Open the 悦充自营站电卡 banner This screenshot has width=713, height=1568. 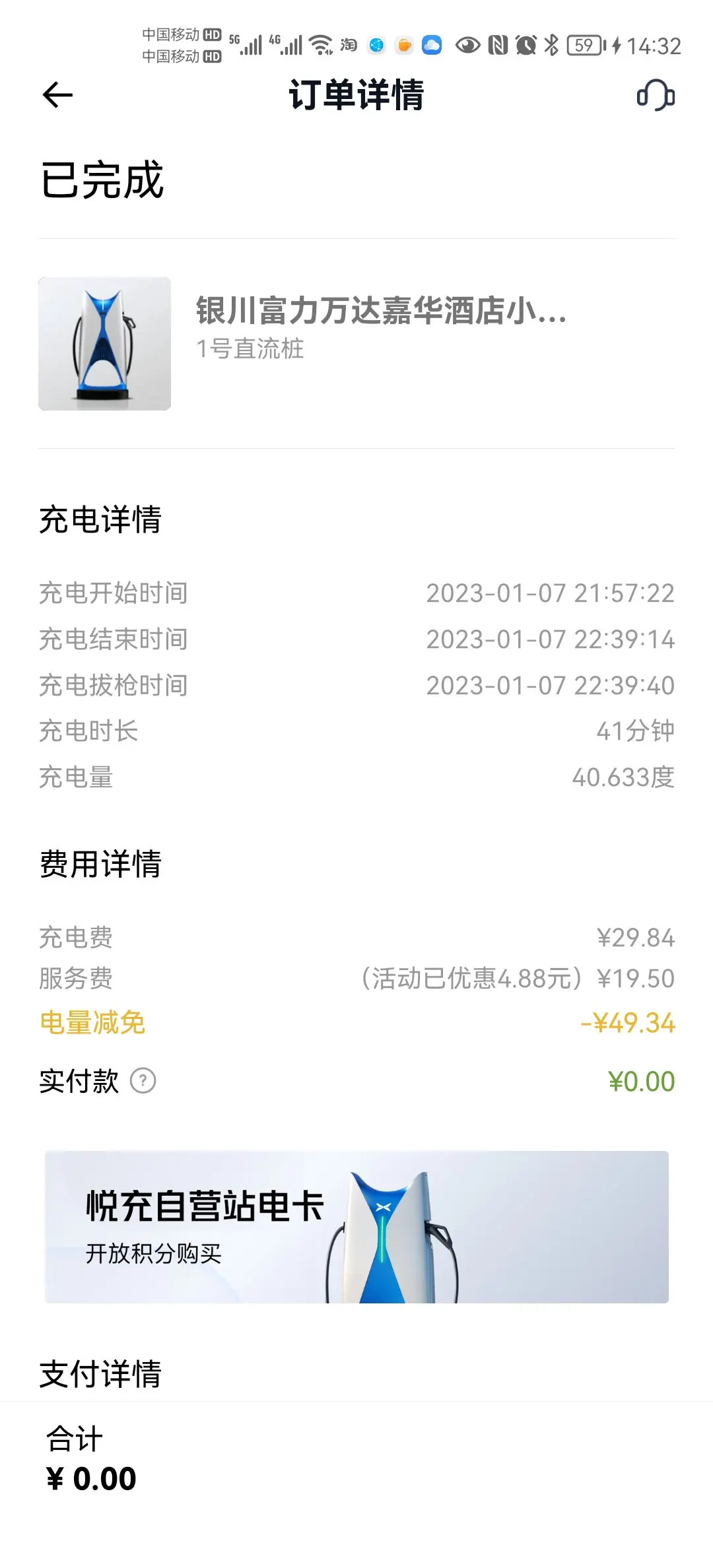coord(356,1227)
